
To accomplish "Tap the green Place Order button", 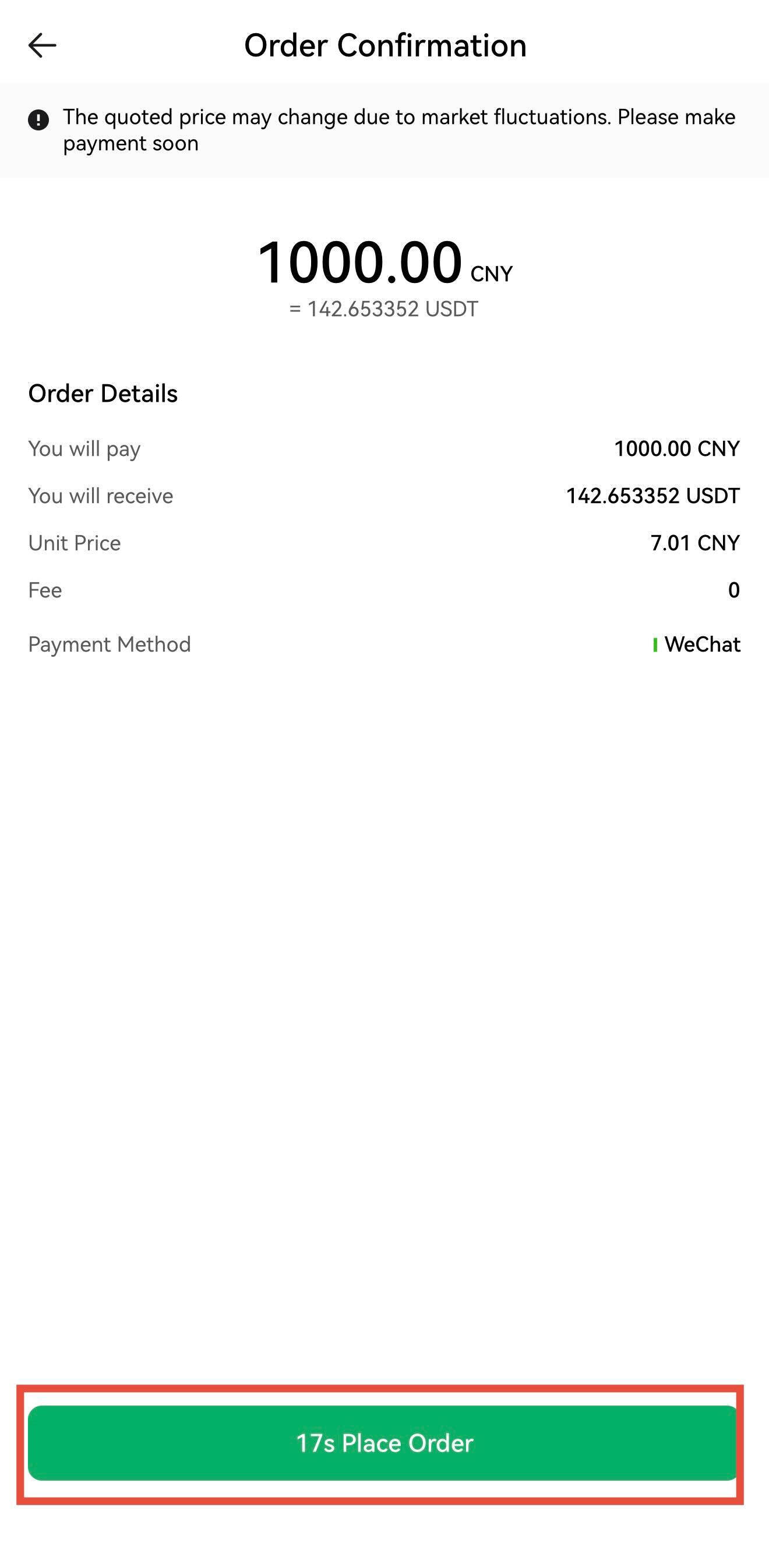I will 383,1443.
